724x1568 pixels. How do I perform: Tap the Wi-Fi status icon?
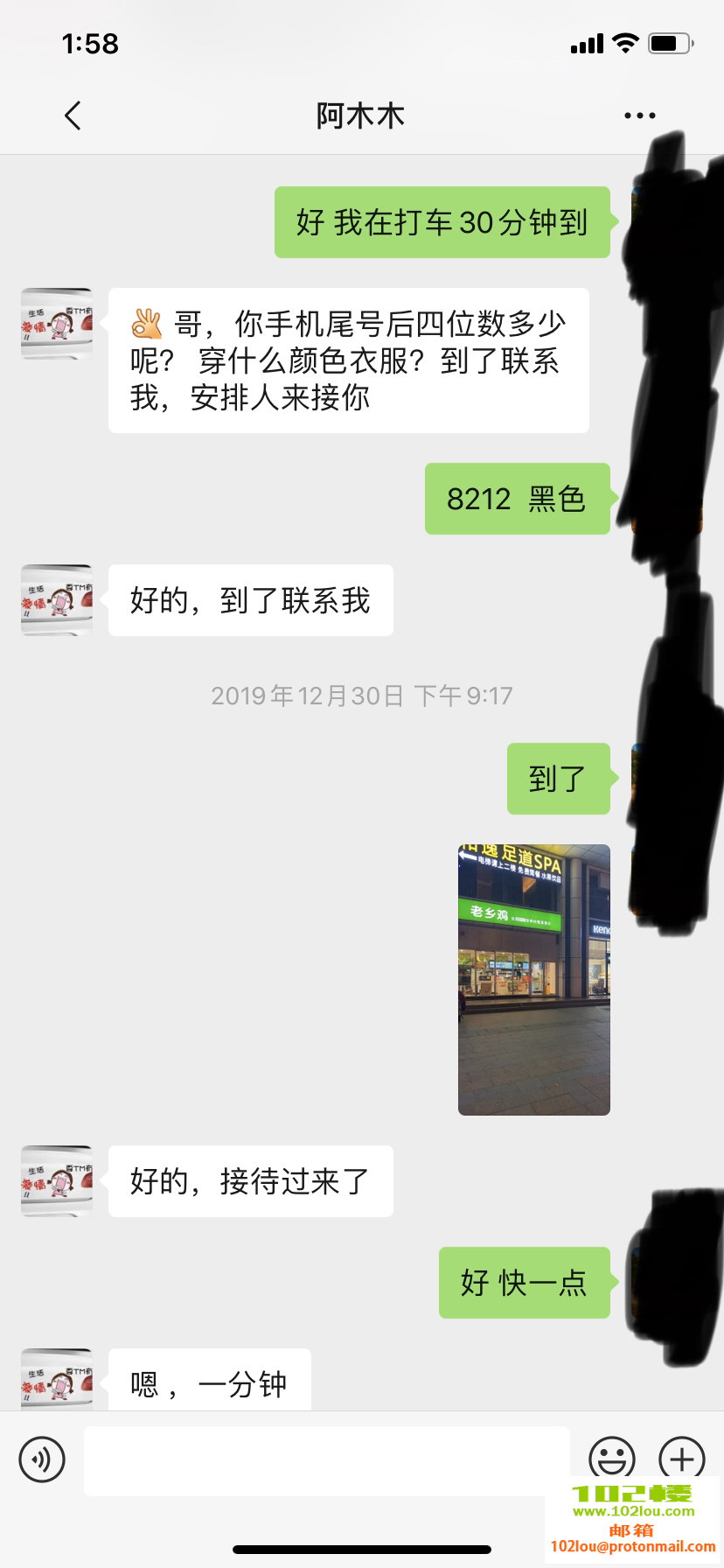[x=624, y=42]
